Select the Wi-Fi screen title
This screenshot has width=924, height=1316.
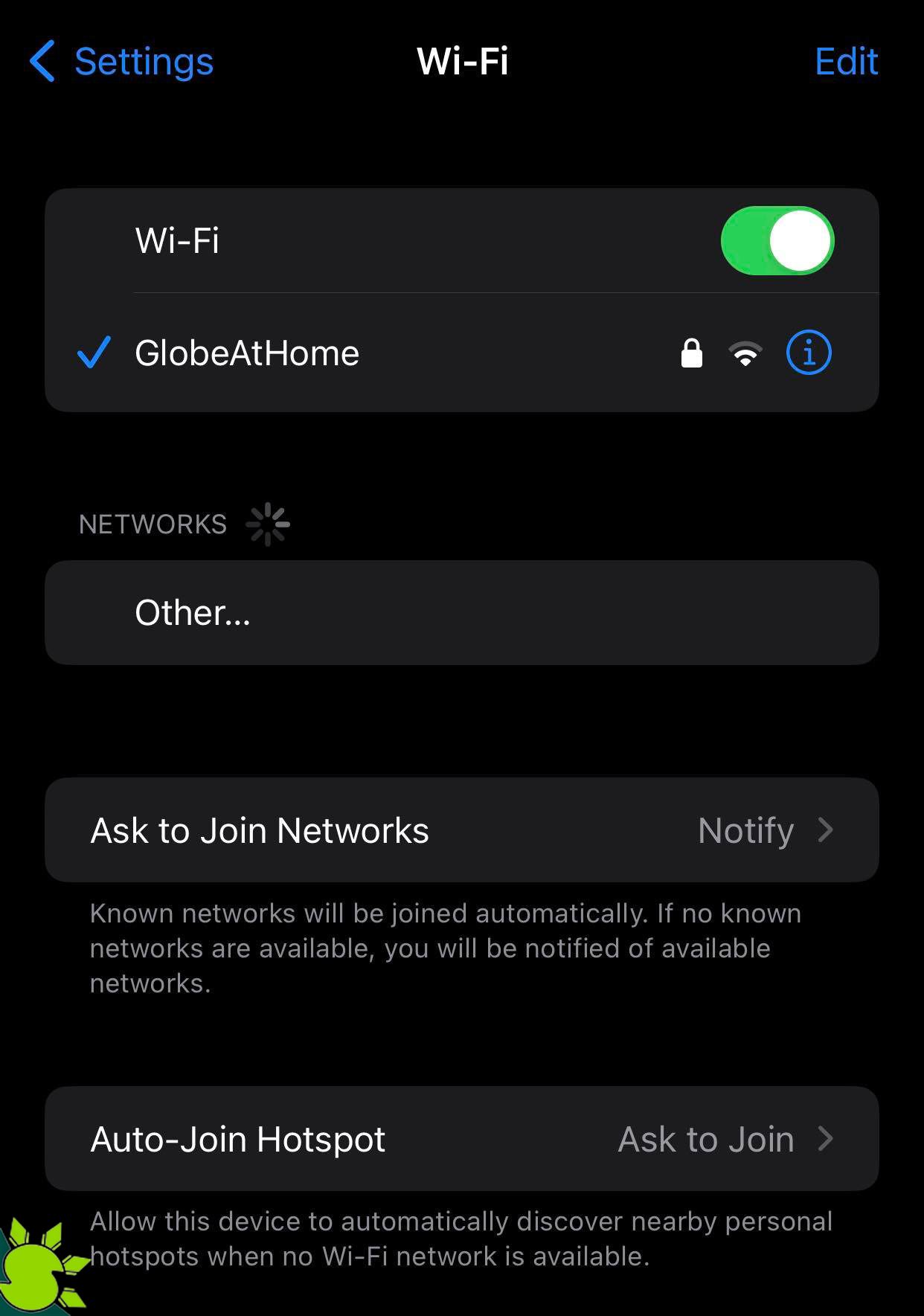[462, 62]
